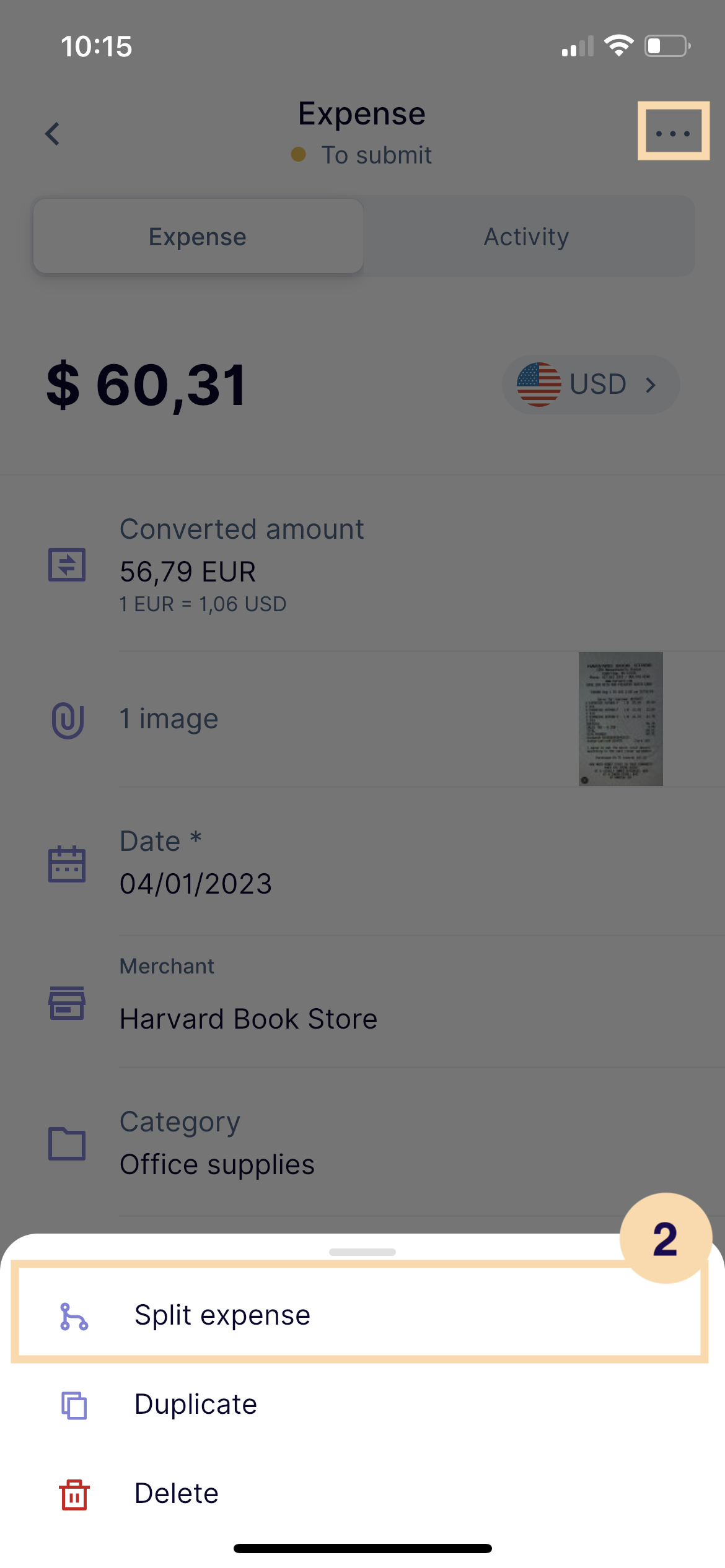Screen dimensions: 725x1568
Task: Tap the Split expense branch icon
Action: click(72, 1315)
